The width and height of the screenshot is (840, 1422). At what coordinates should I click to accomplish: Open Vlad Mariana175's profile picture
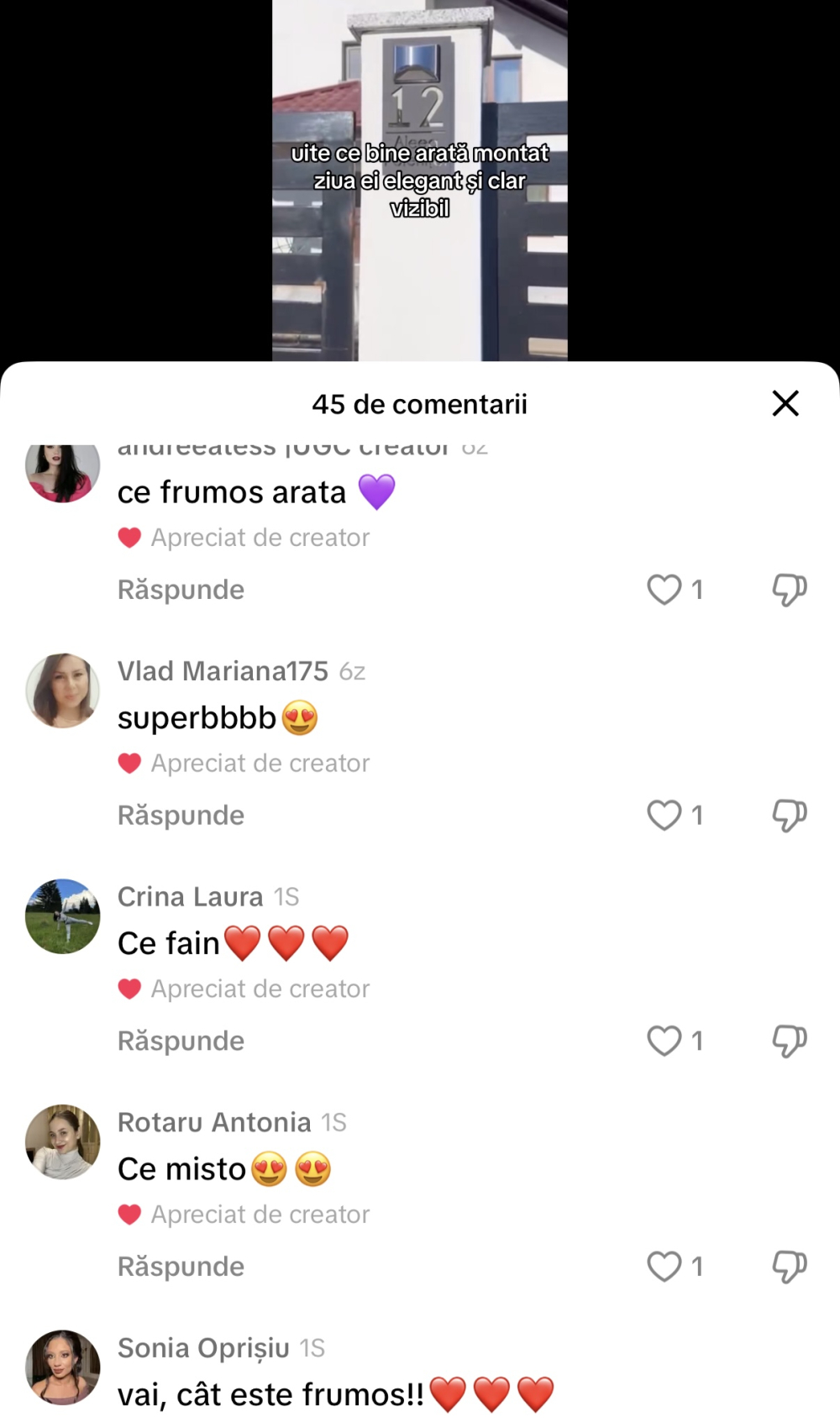coord(63,690)
